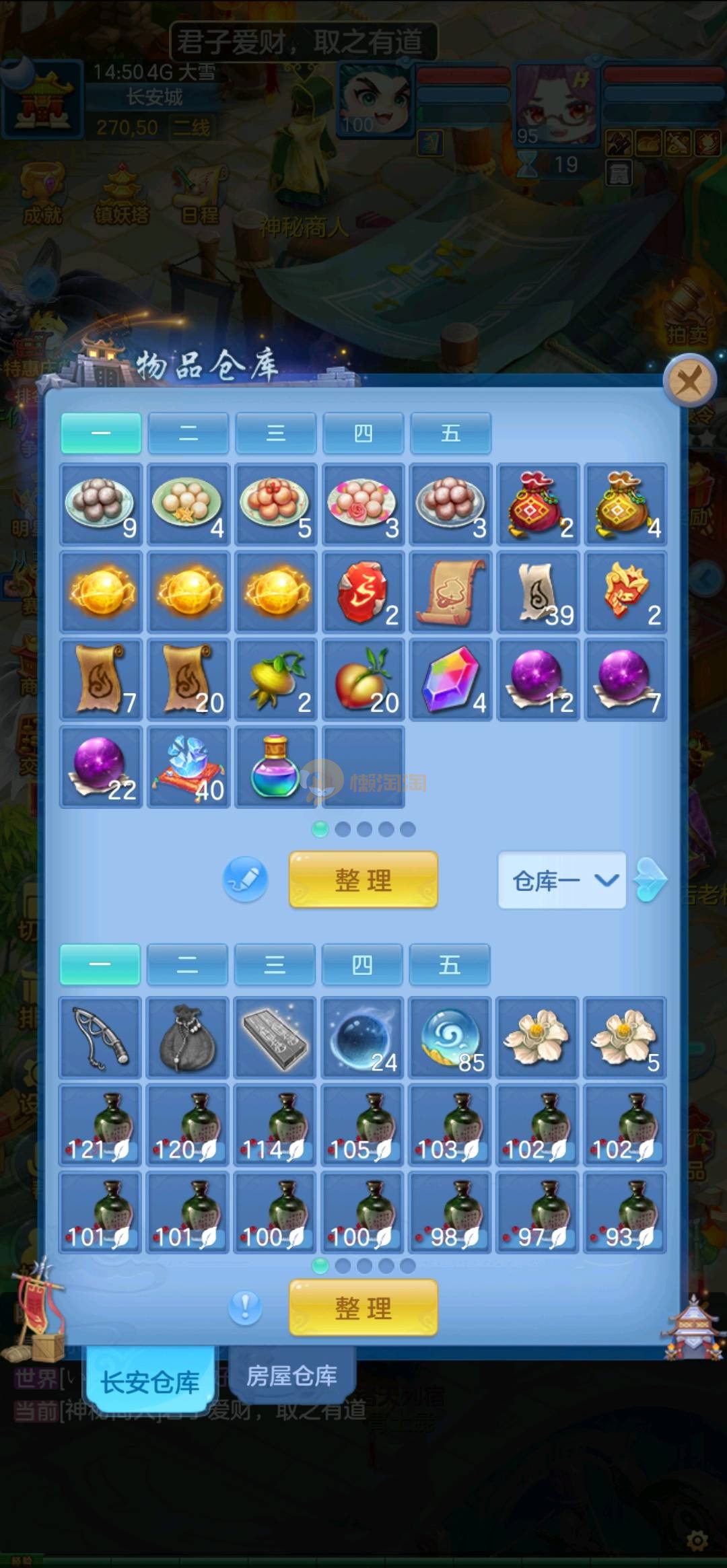
Task: Close the 物品仓库 window
Action: click(689, 382)
